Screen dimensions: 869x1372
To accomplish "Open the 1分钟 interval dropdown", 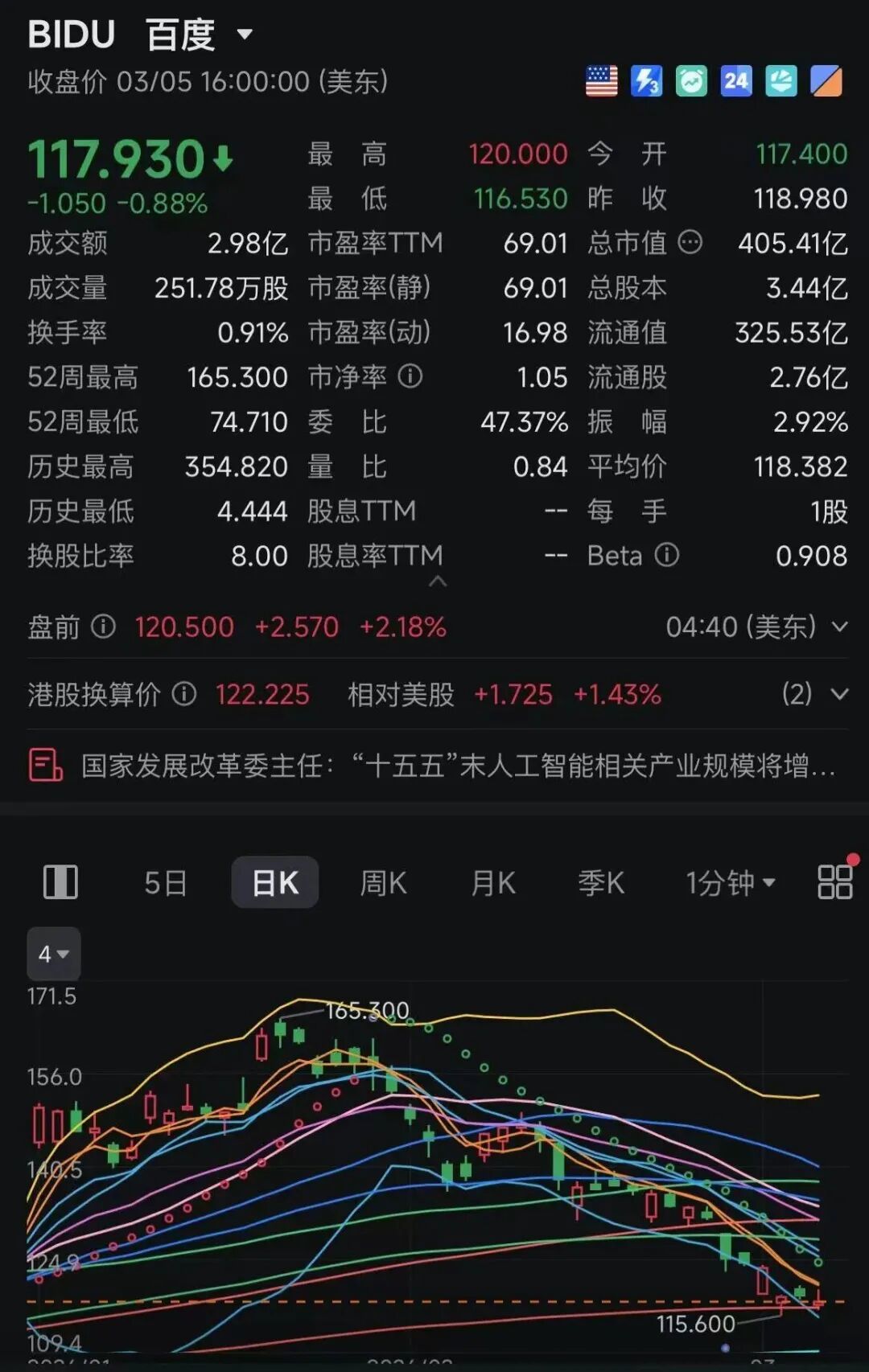I will 730,883.
